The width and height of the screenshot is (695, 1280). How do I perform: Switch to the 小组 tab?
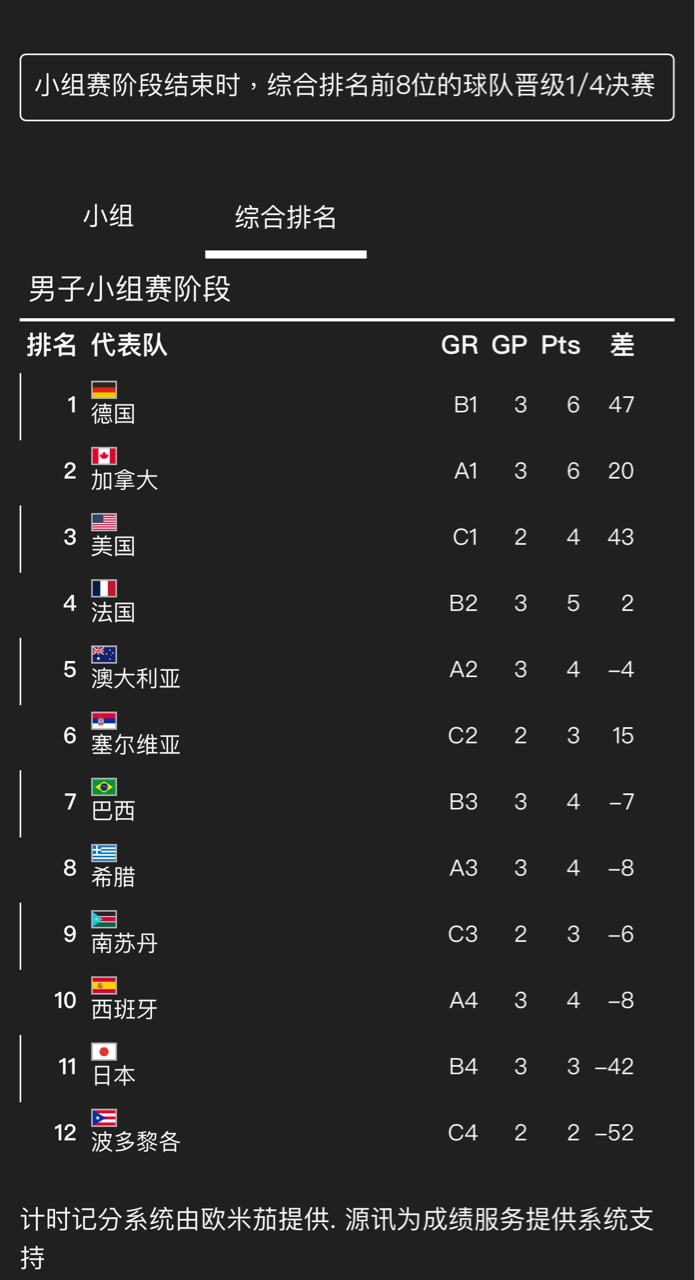pyautogui.click(x=108, y=216)
